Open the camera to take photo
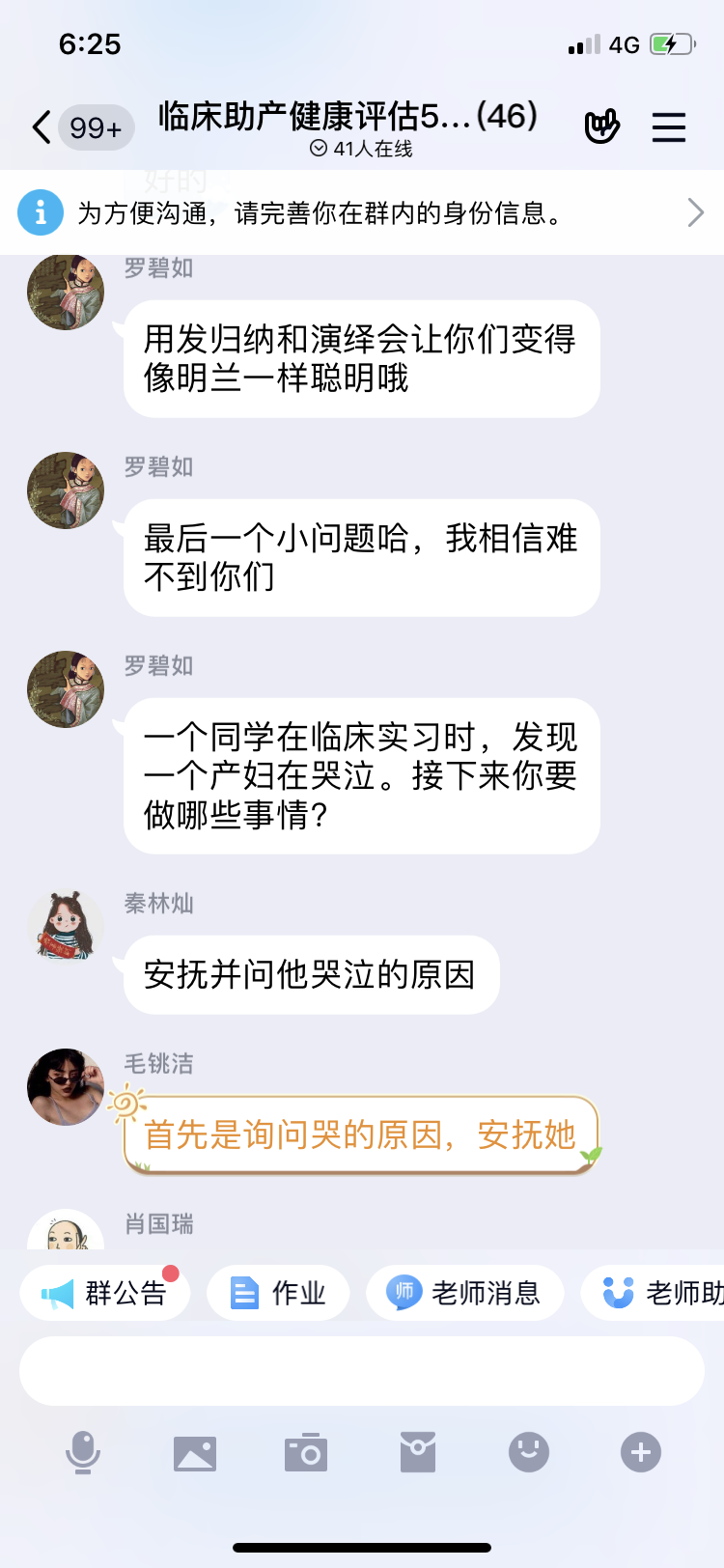This screenshot has height=1568, width=724. [306, 1452]
